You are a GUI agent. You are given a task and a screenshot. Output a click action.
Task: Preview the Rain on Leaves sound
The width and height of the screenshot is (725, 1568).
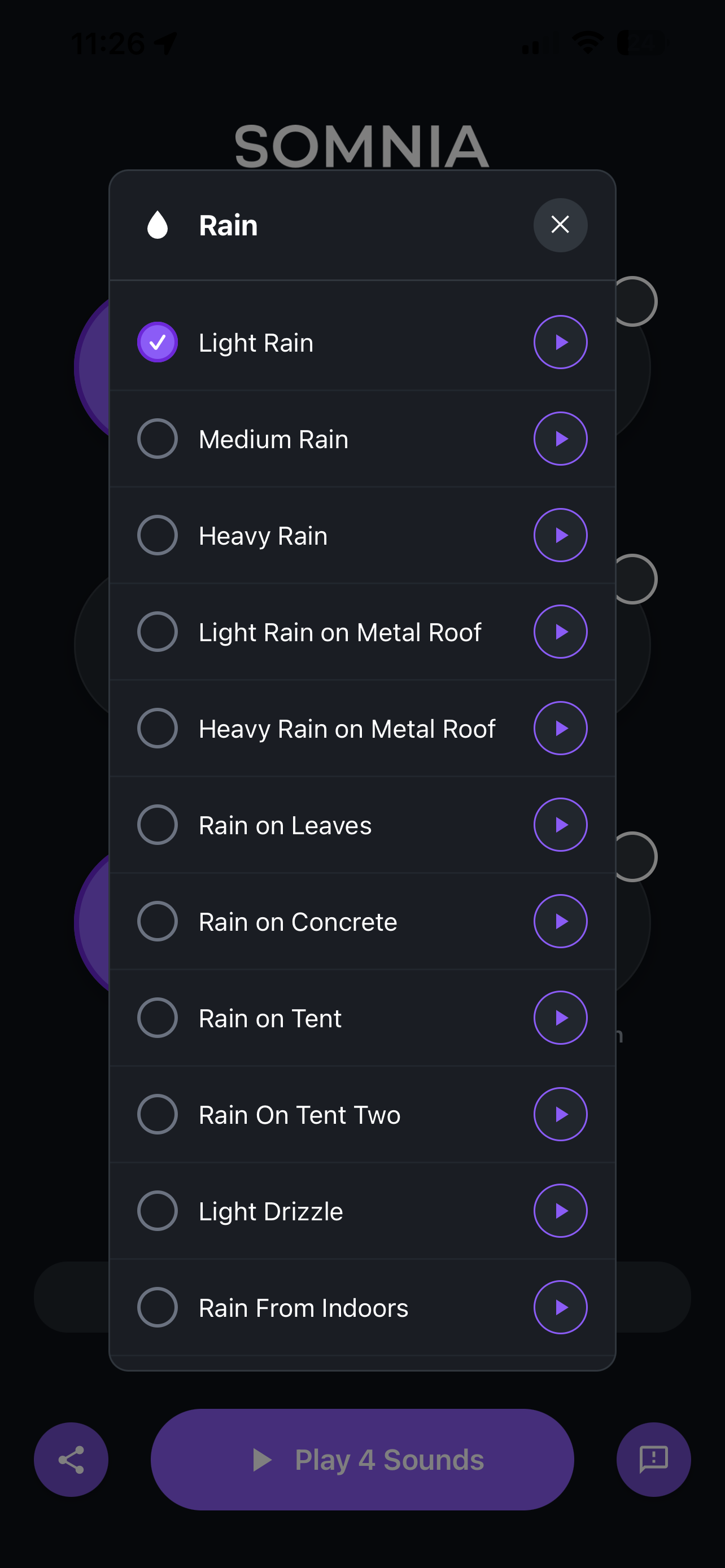click(x=560, y=824)
